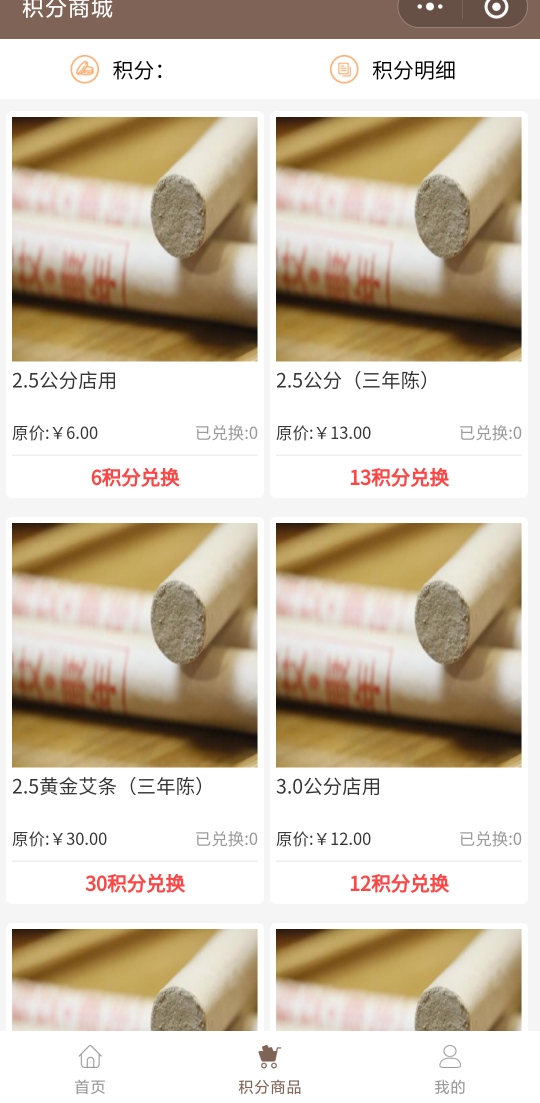Open 积分明细 points details
The width and height of the screenshot is (540, 1103).
tap(393, 70)
